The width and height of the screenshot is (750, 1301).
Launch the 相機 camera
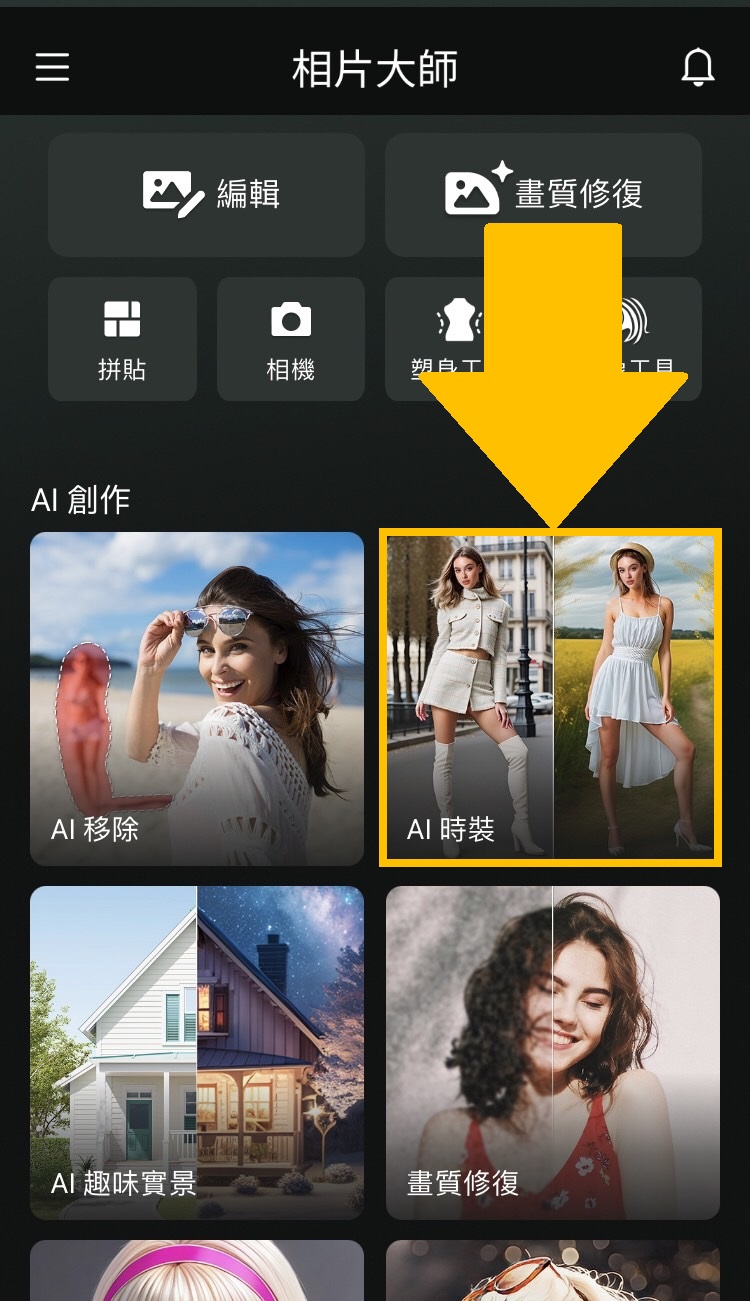pyautogui.click(x=290, y=340)
